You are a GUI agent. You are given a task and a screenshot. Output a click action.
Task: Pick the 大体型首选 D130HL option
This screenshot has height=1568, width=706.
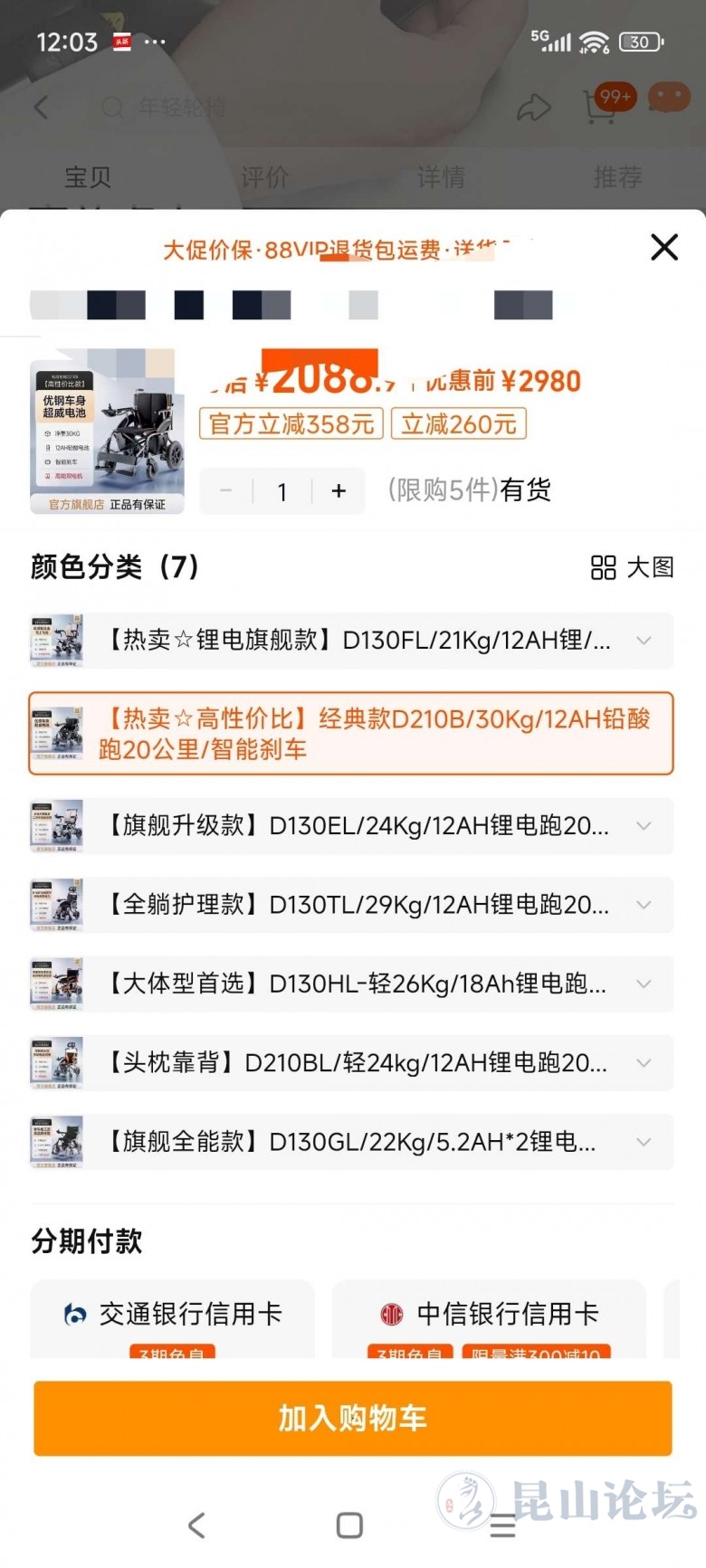(x=358, y=984)
